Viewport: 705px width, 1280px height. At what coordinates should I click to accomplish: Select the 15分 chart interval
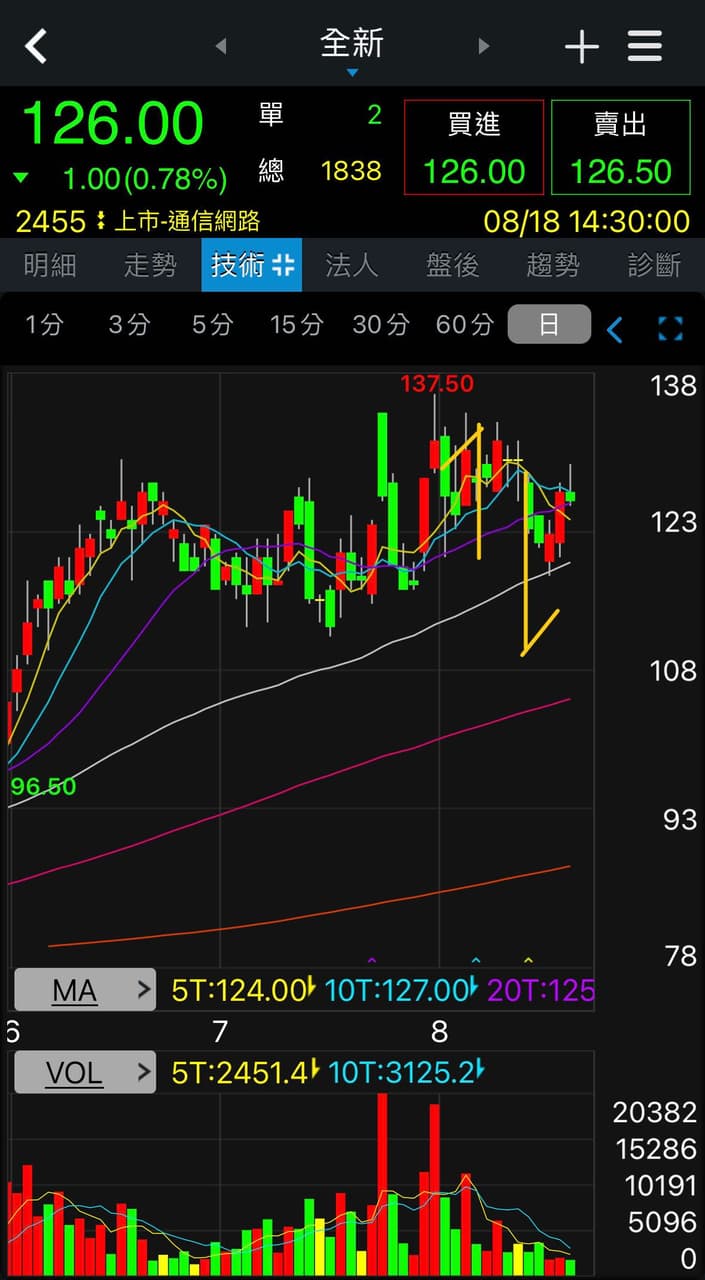coord(297,325)
